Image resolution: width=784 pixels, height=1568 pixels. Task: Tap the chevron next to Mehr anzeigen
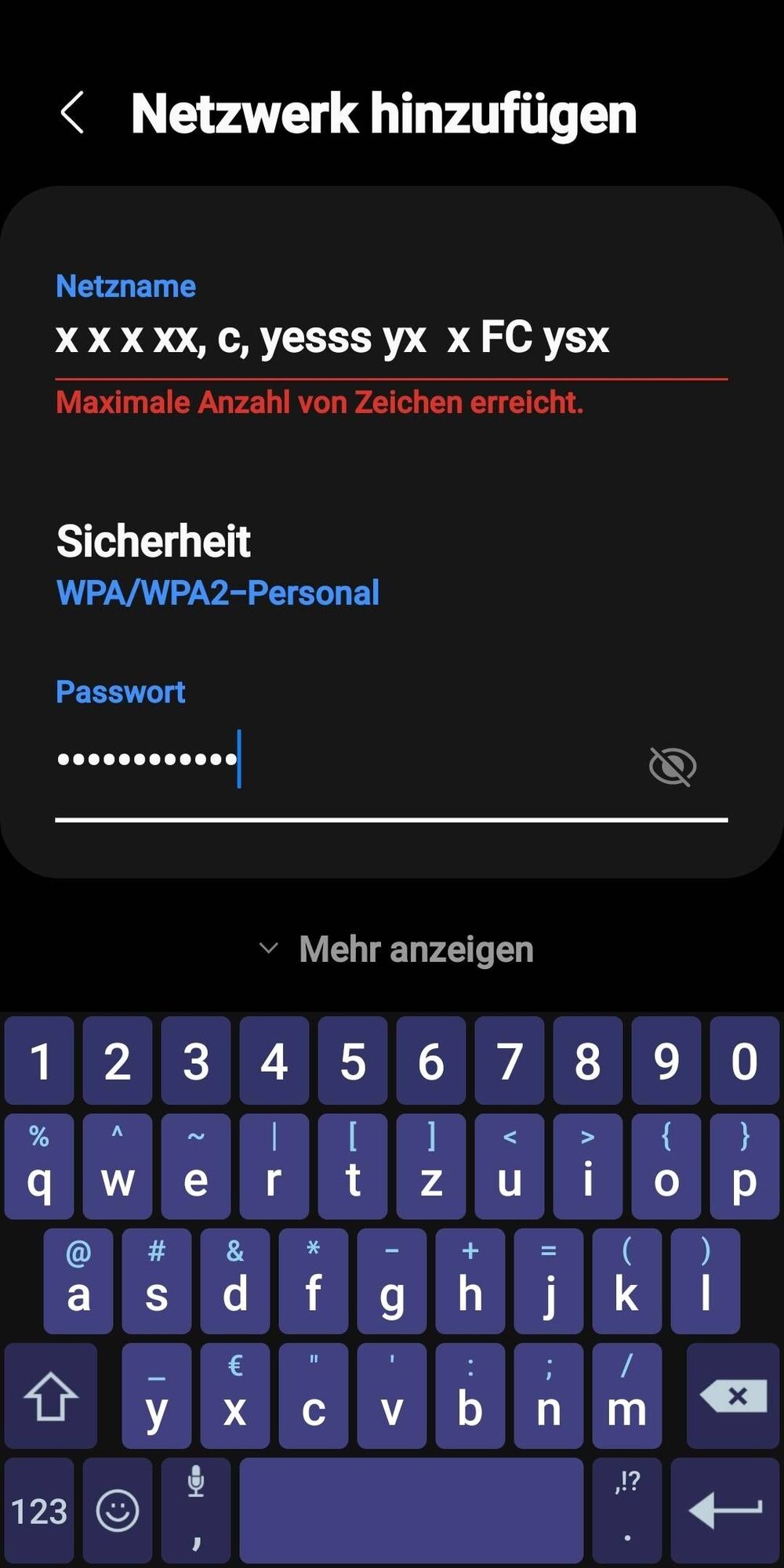[267, 948]
